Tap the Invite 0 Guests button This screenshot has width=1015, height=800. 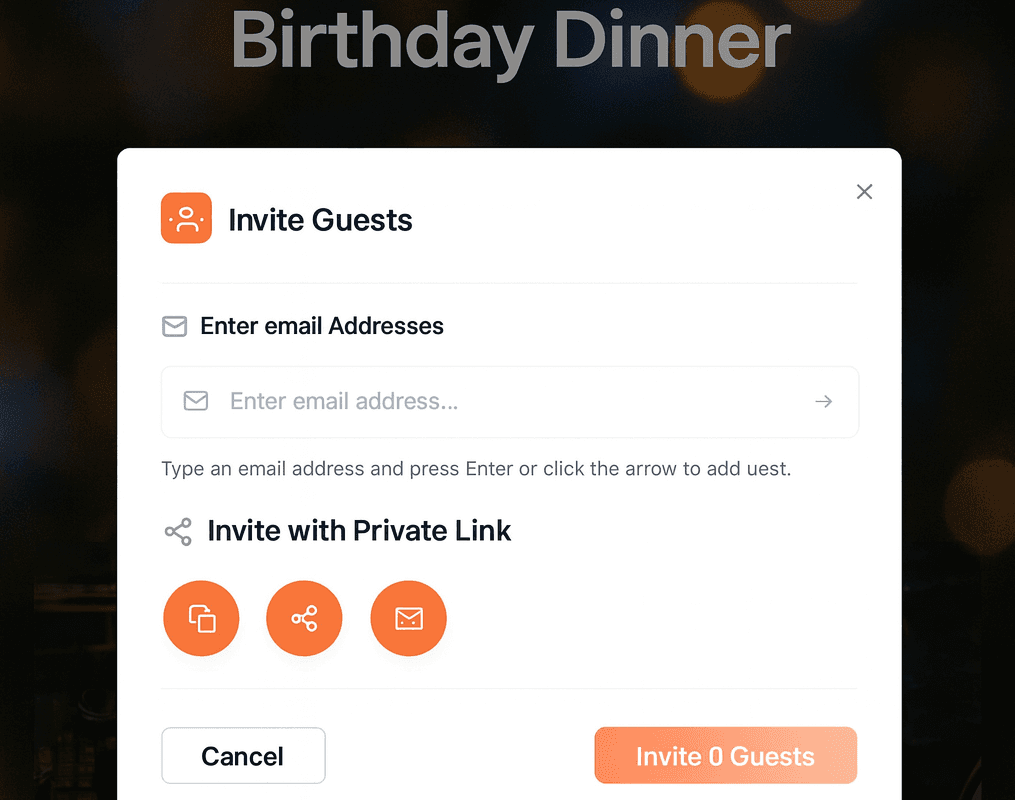(725, 756)
